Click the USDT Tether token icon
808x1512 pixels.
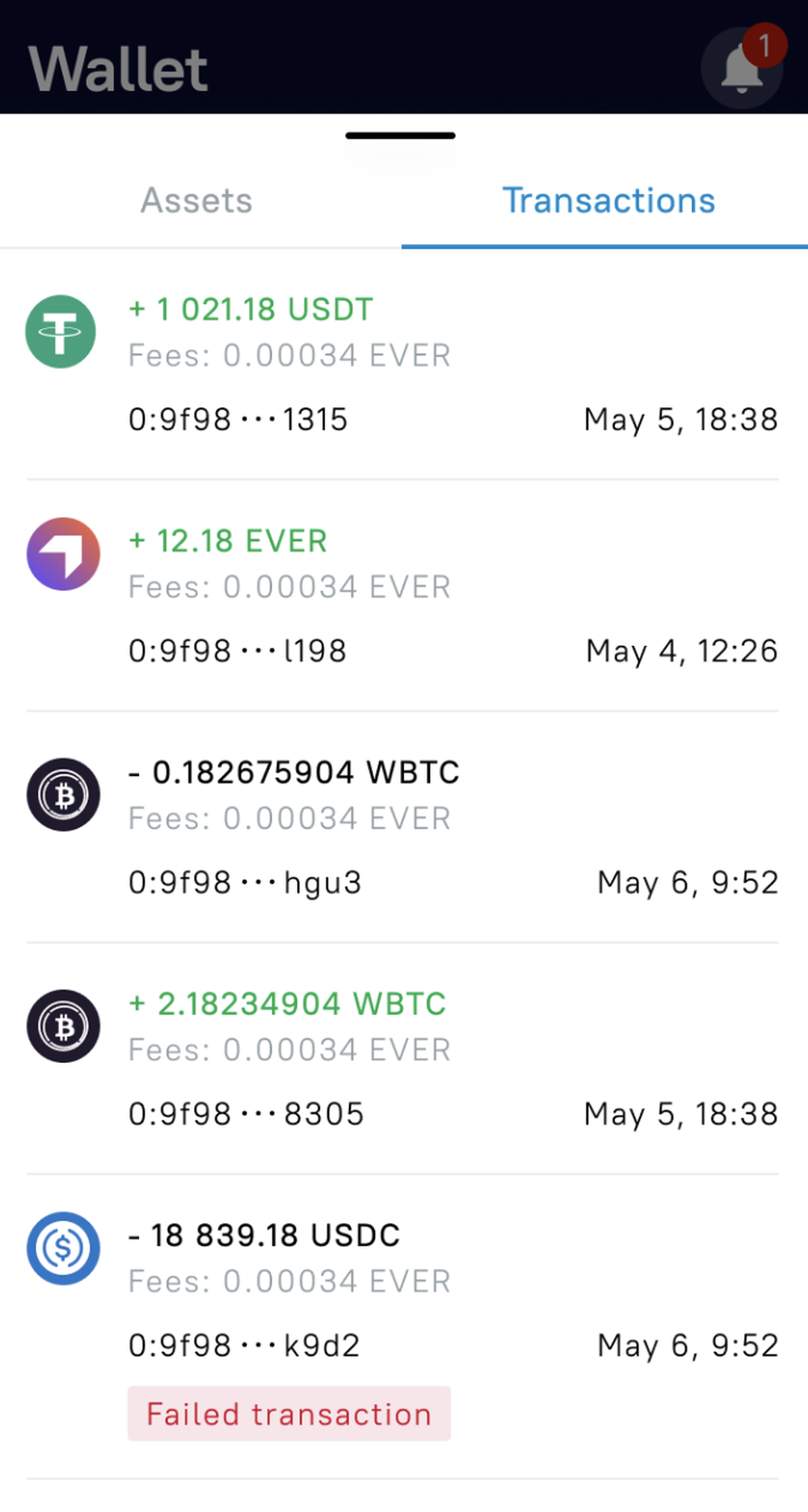[x=63, y=332]
